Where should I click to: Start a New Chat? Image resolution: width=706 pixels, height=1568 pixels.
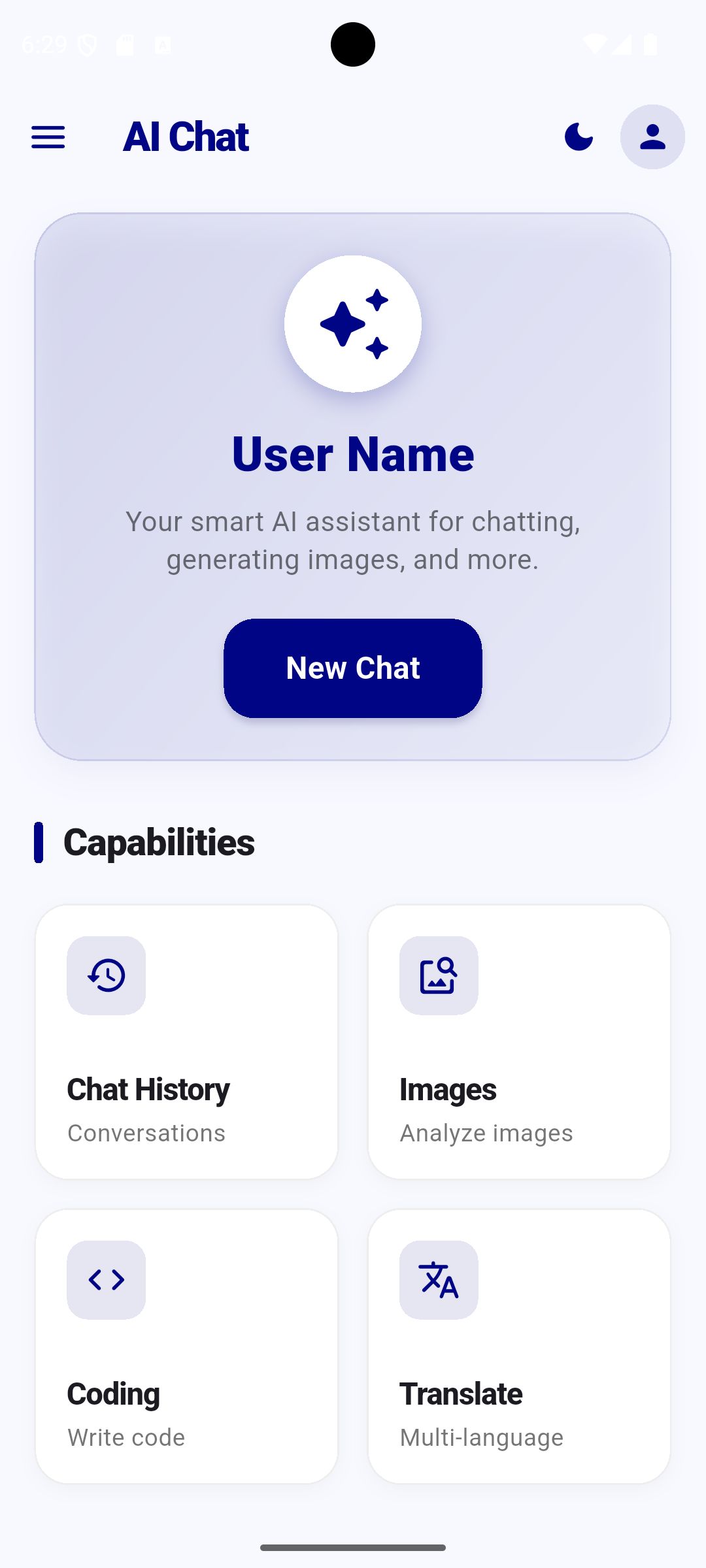[353, 668]
